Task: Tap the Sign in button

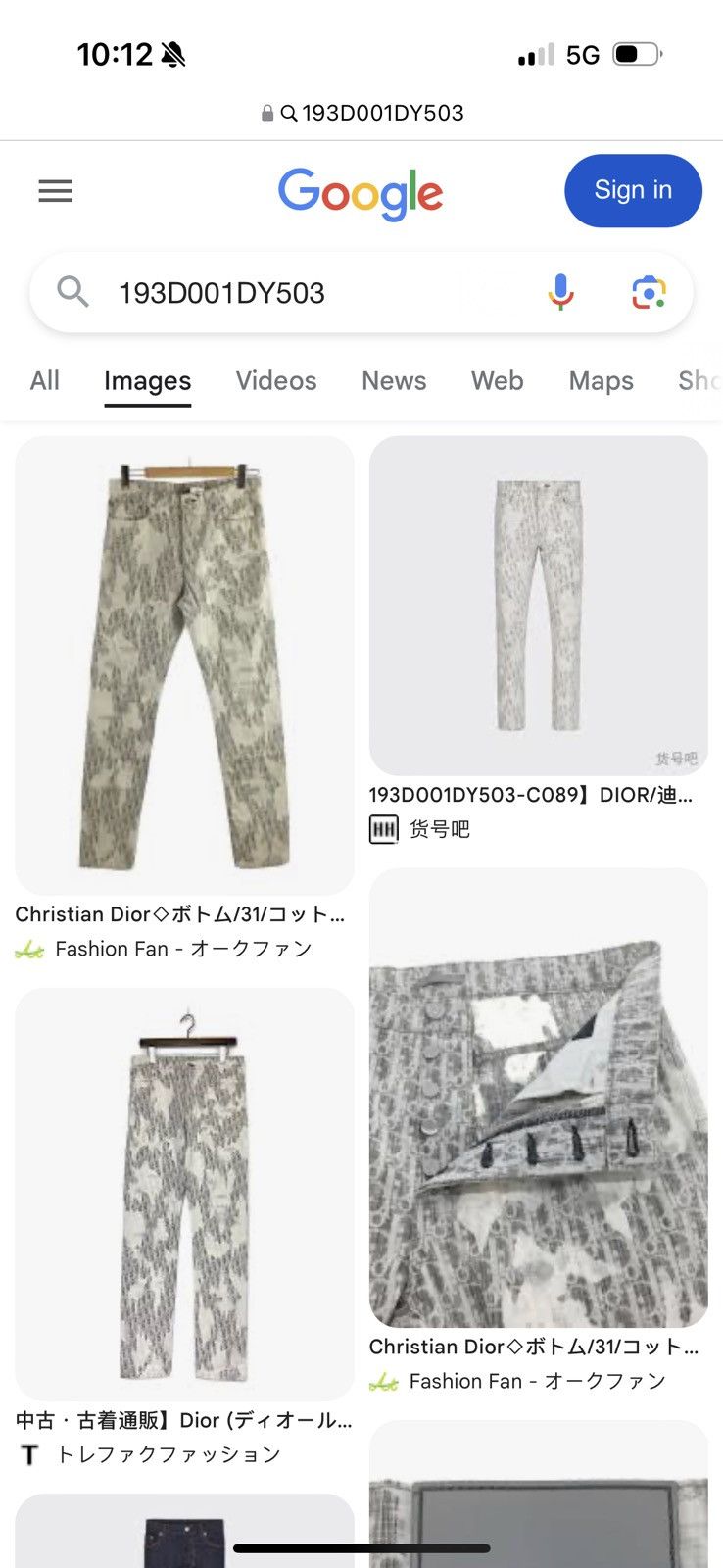Action: tap(633, 190)
